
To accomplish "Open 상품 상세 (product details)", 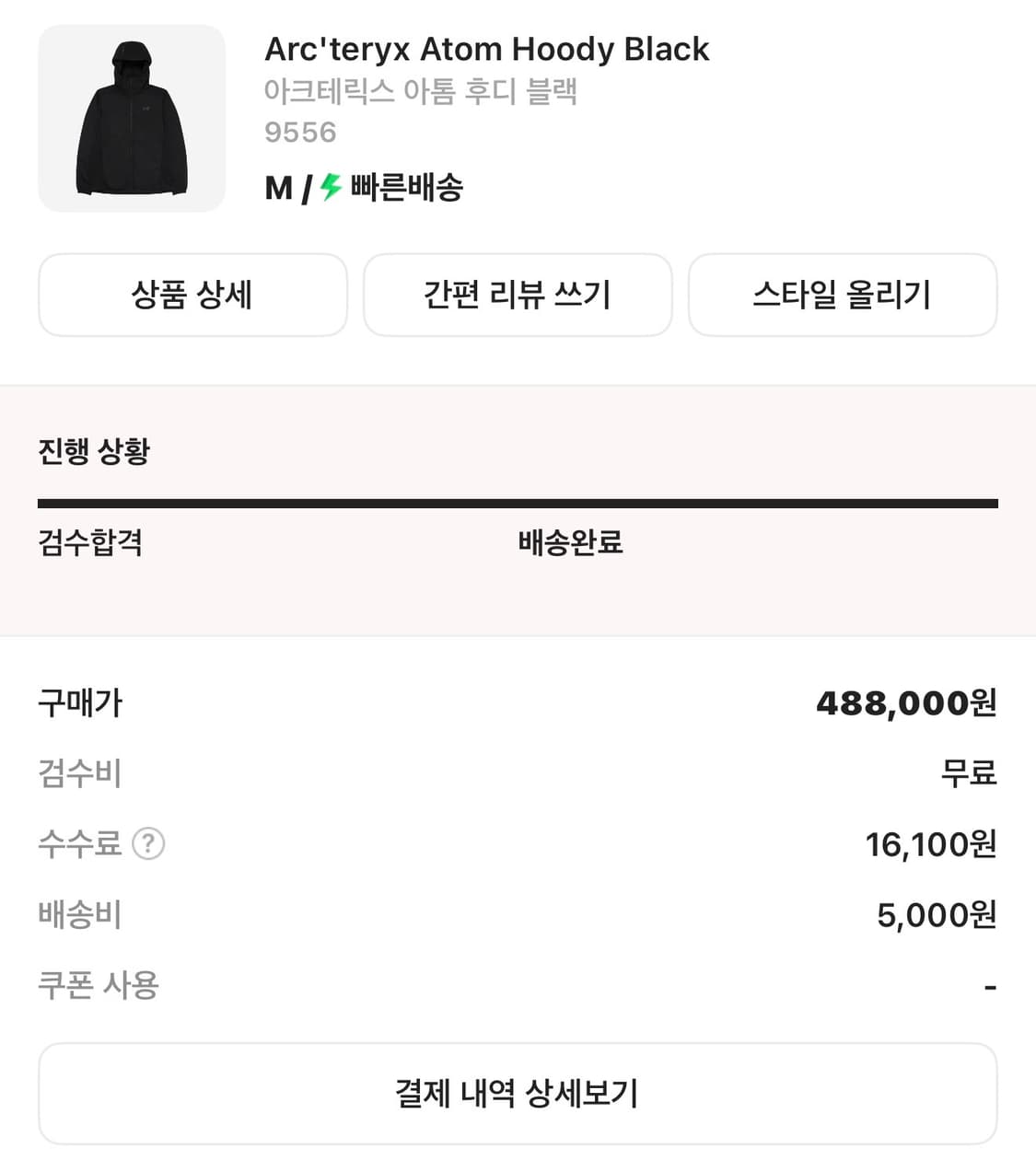I will coord(192,295).
